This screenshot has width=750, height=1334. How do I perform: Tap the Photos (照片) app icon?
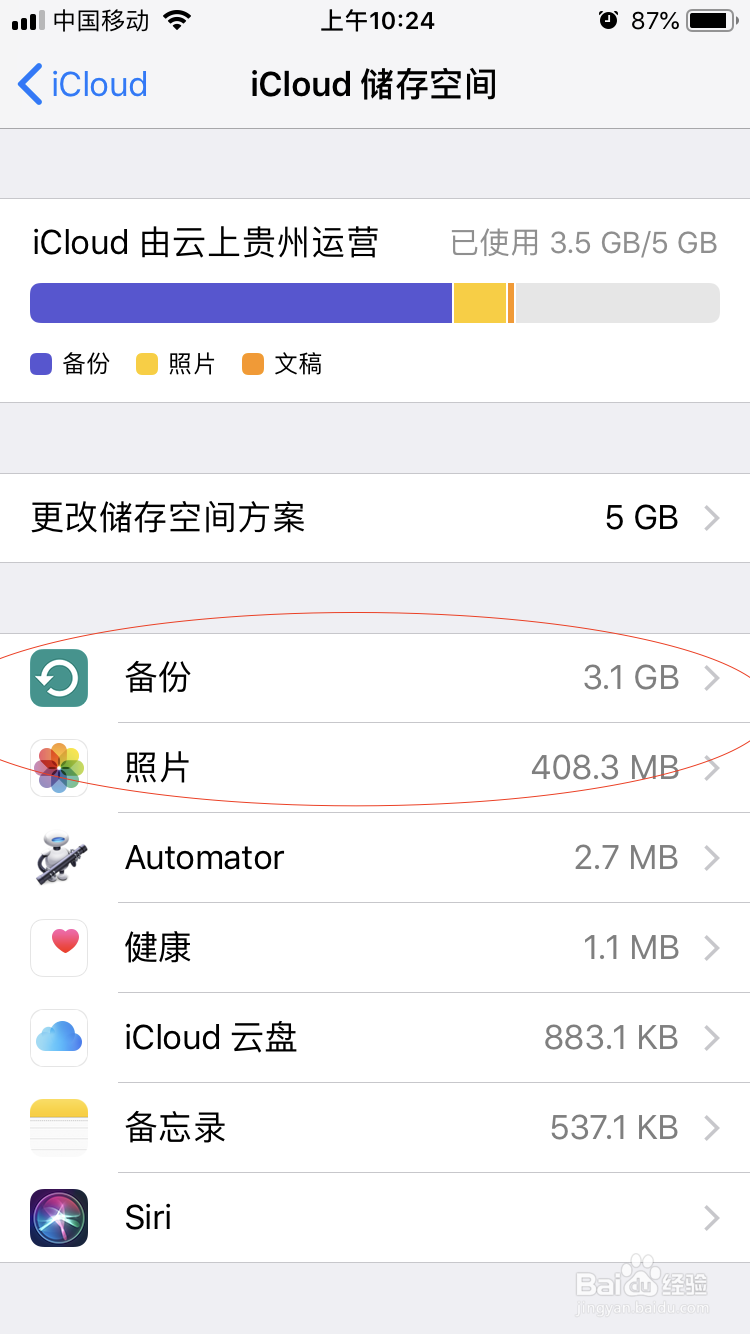(x=58, y=768)
